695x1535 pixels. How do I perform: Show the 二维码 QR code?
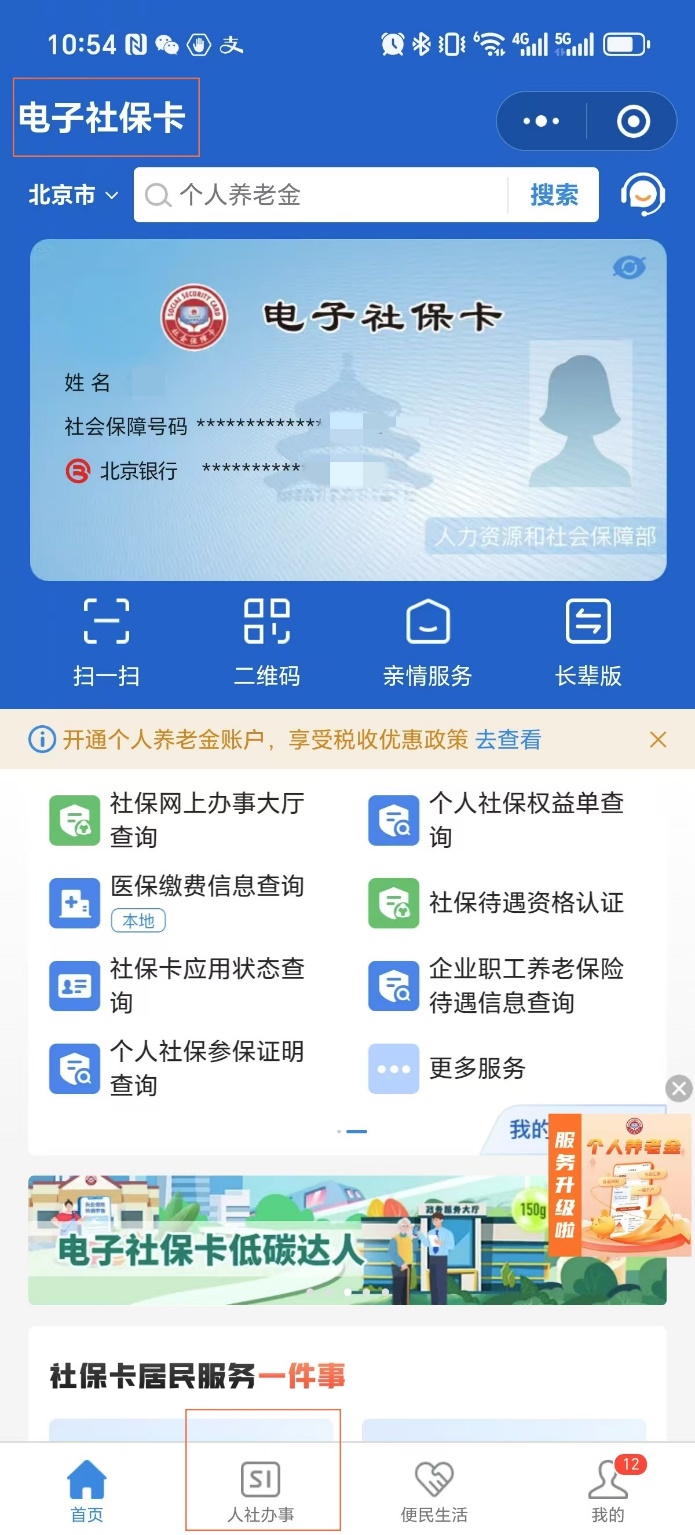(x=267, y=641)
